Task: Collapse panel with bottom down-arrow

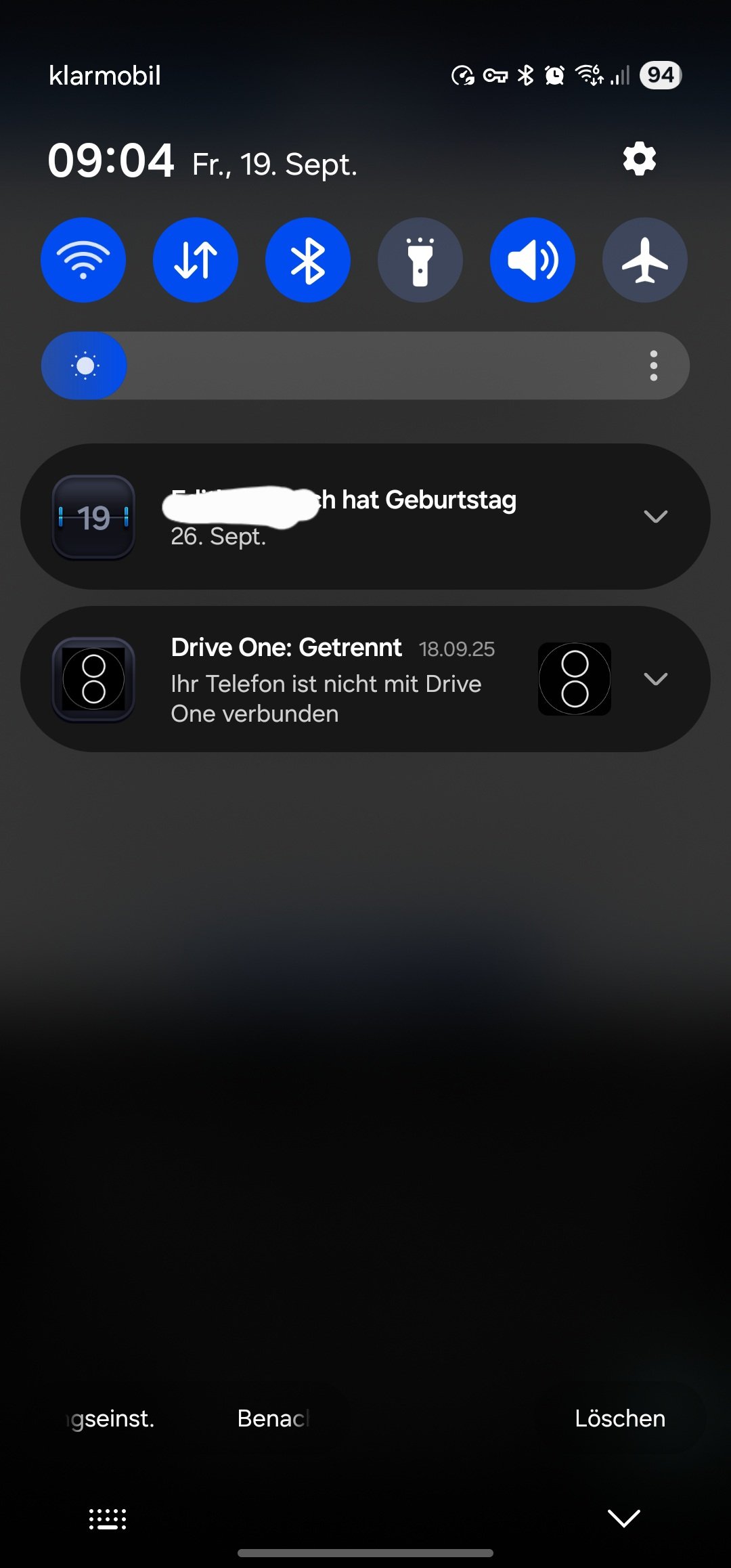Action: (x=623, y=1519)
